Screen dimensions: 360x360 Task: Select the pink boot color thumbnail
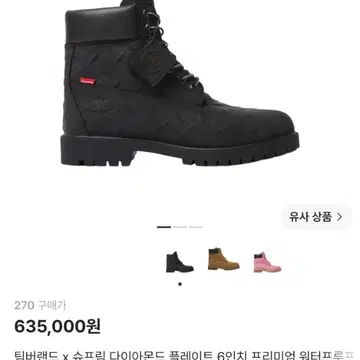click(x=267, y=262)
